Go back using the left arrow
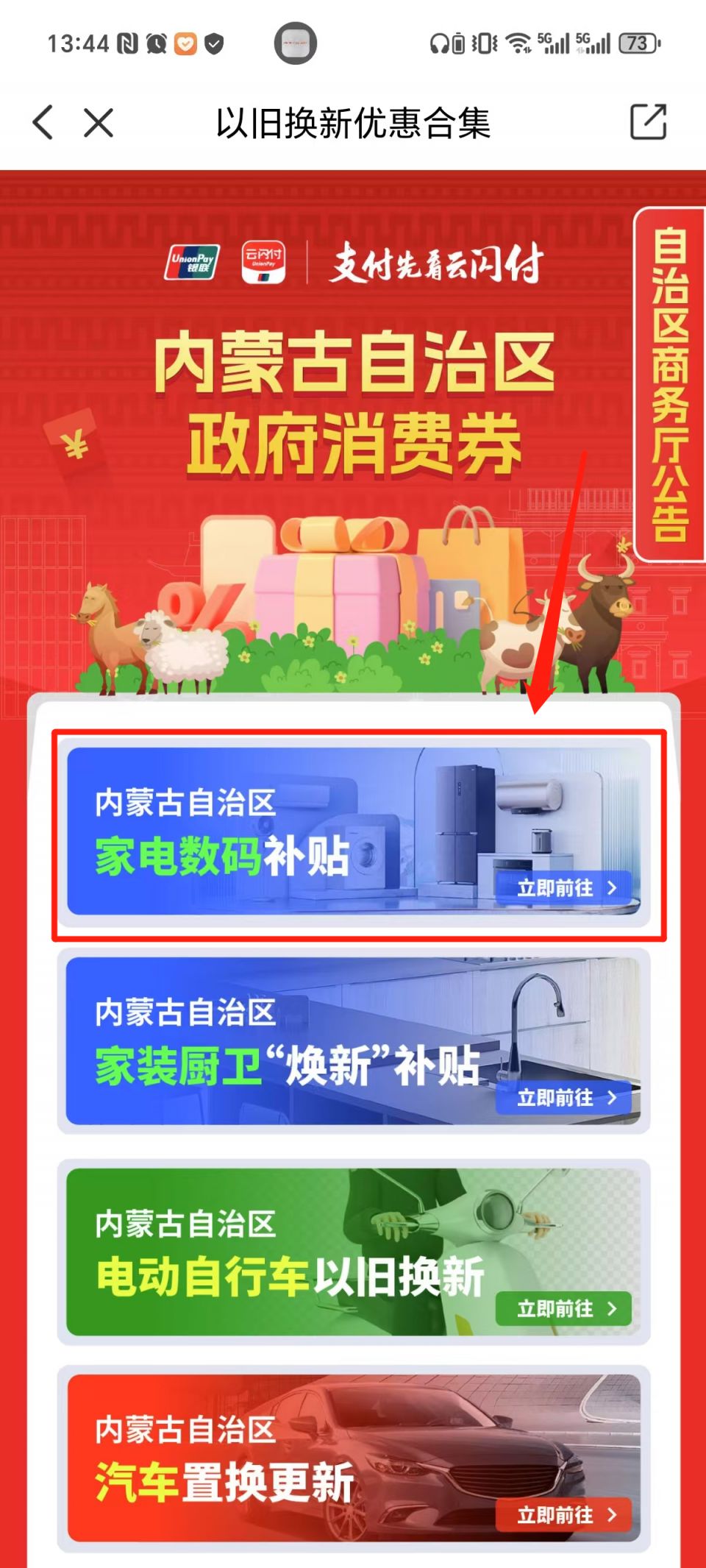706x1568 pixels. 43,122
